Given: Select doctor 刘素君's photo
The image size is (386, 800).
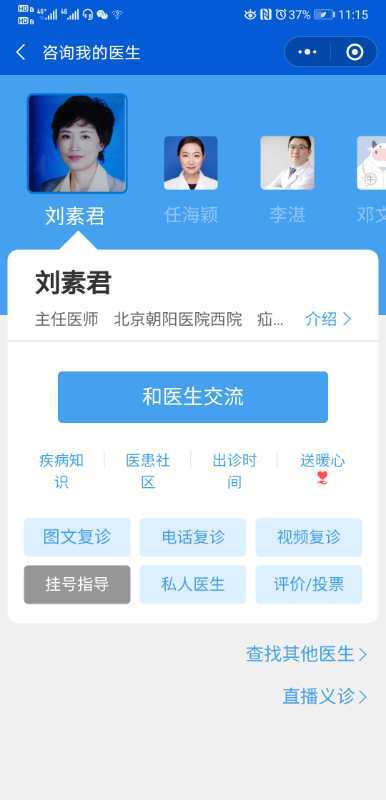Looking at the screenshot, I should (x=77, y=143).
